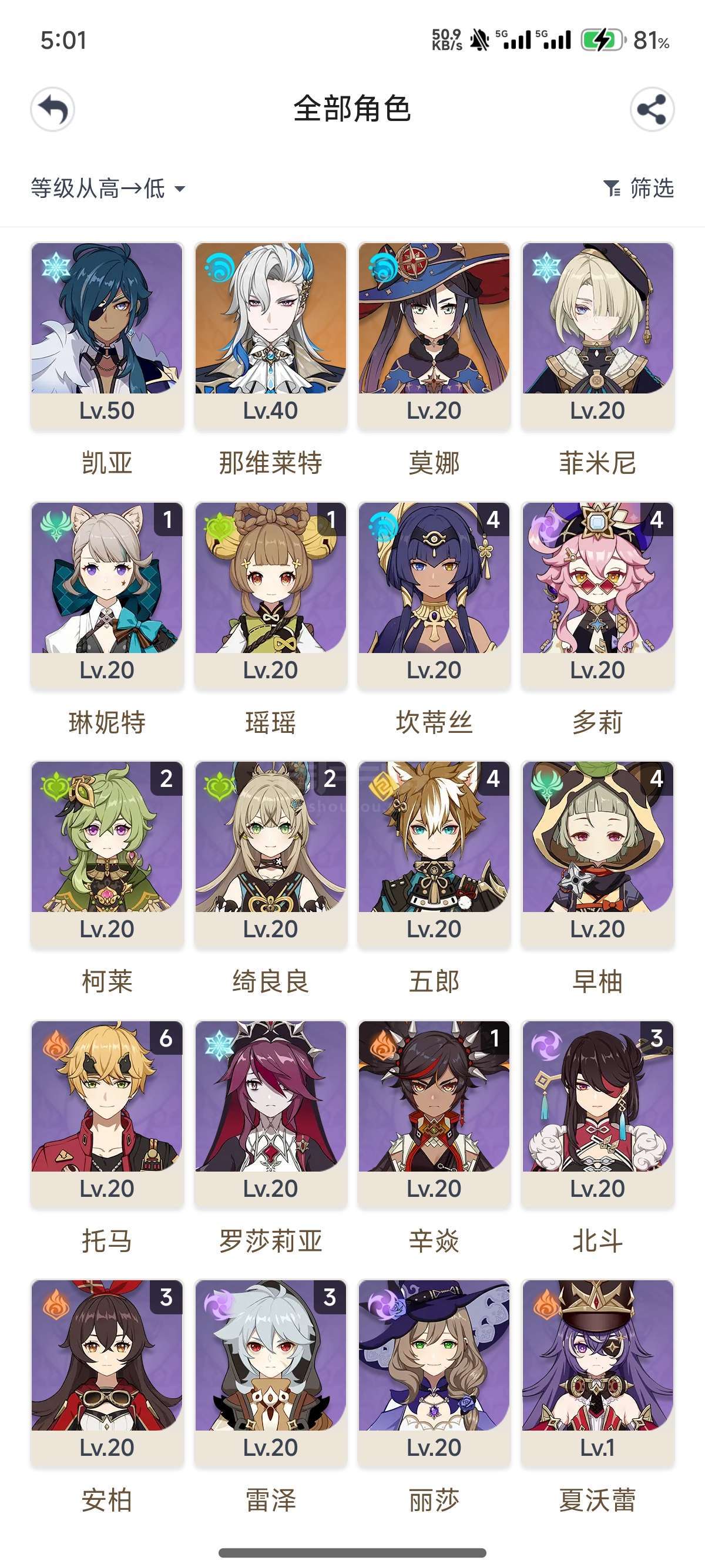705x1568 pixels.
Task: Tap the share icon in the header
Action: 652,110
